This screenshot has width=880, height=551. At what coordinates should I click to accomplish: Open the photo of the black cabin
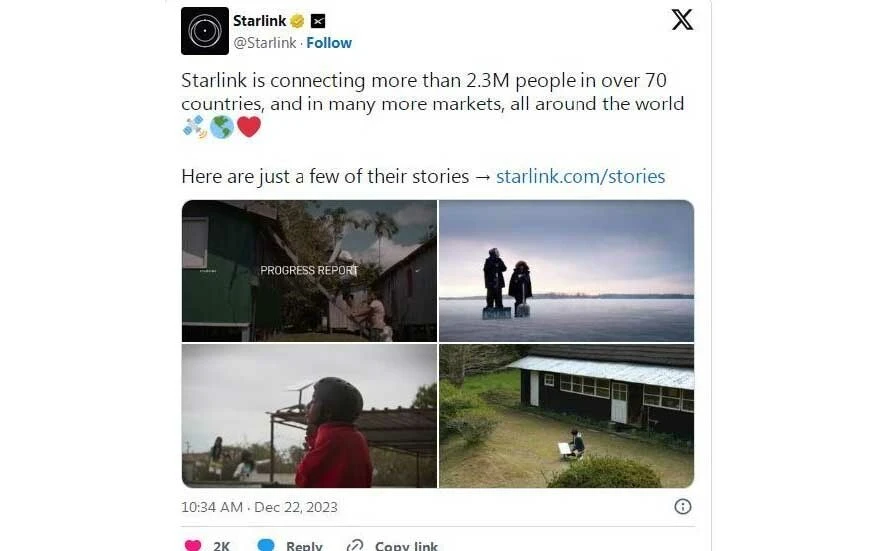click(x=566, y=416)
